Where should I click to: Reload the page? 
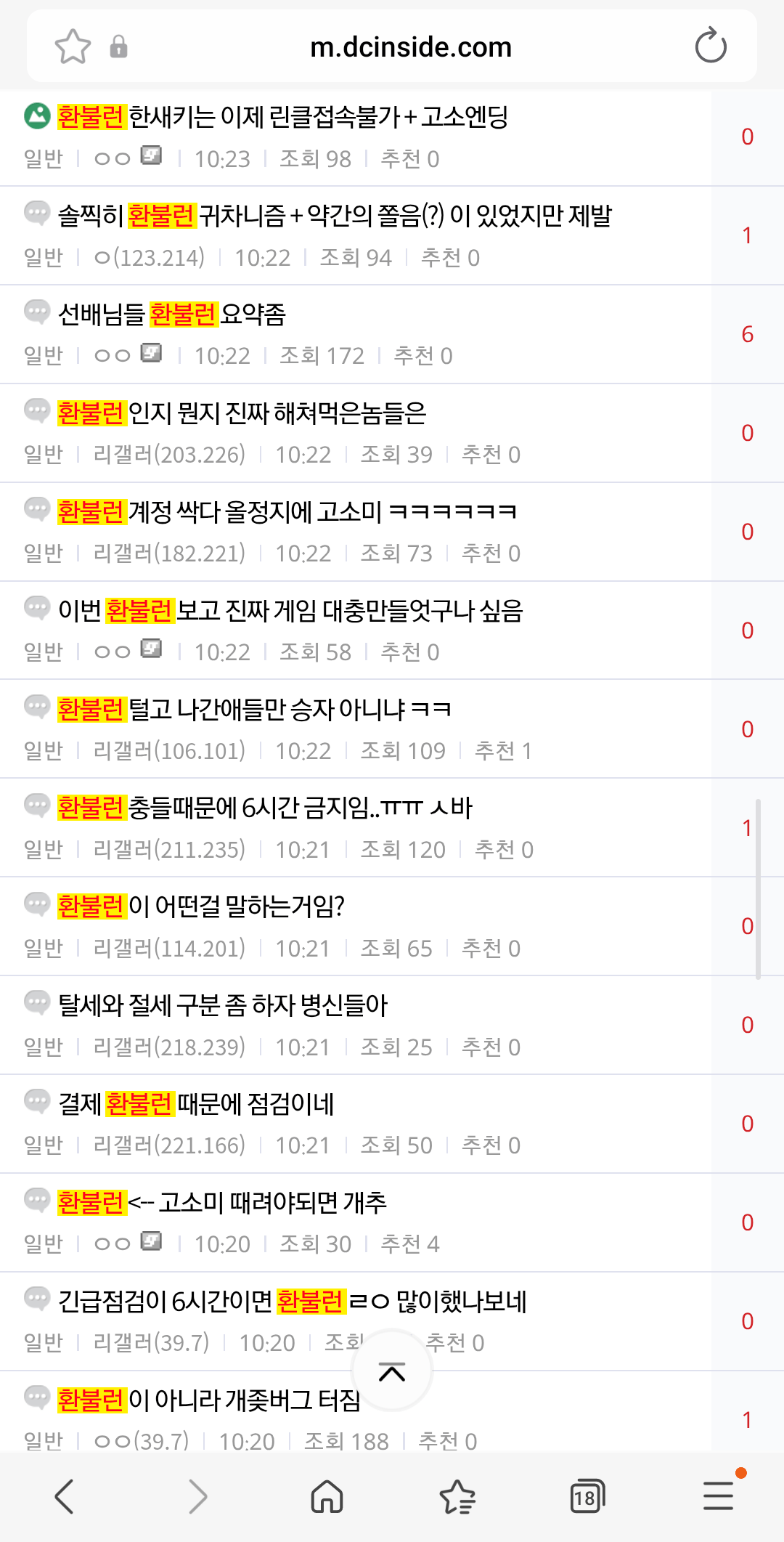coord(710,46)
